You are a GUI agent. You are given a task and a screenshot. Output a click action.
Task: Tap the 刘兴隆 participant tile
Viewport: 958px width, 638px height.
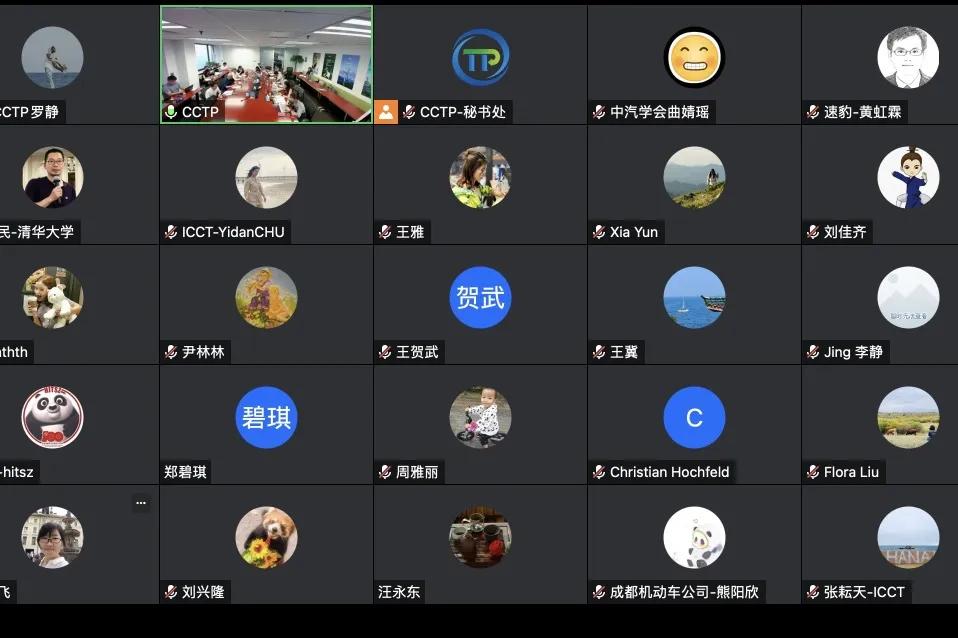tap(266, 544)
